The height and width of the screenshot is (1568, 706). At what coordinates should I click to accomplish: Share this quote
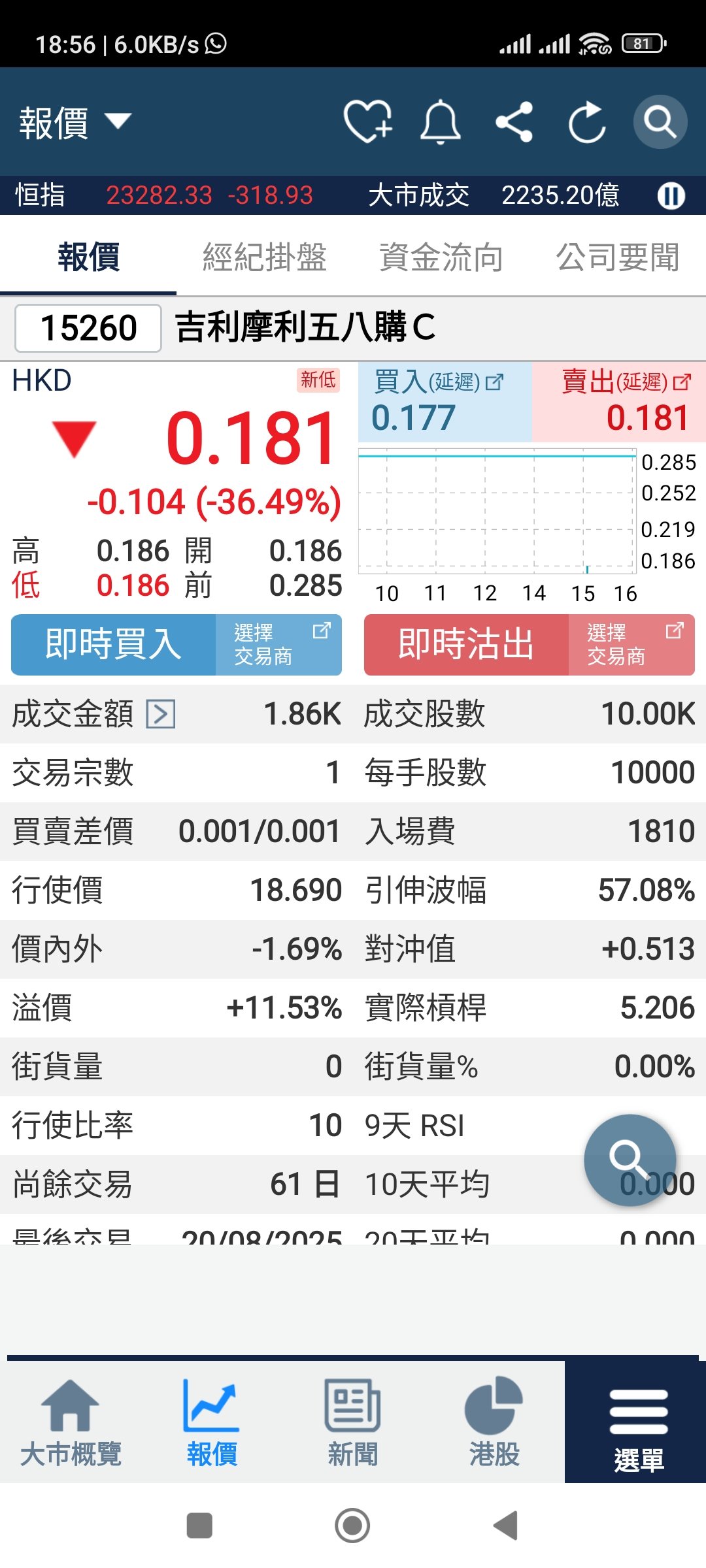[514, 122]
